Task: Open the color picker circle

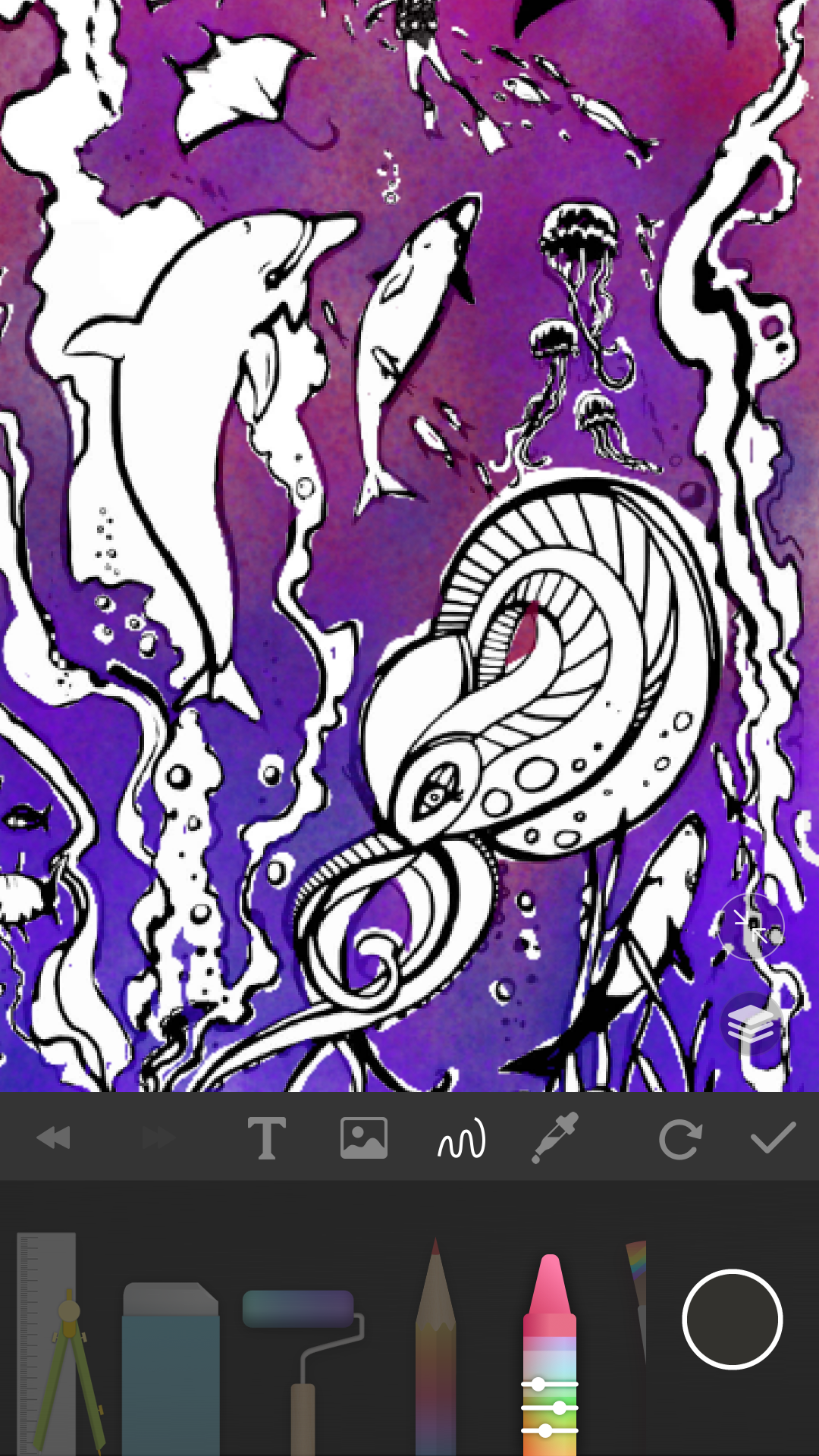Action: click(x=732, y=1319)
